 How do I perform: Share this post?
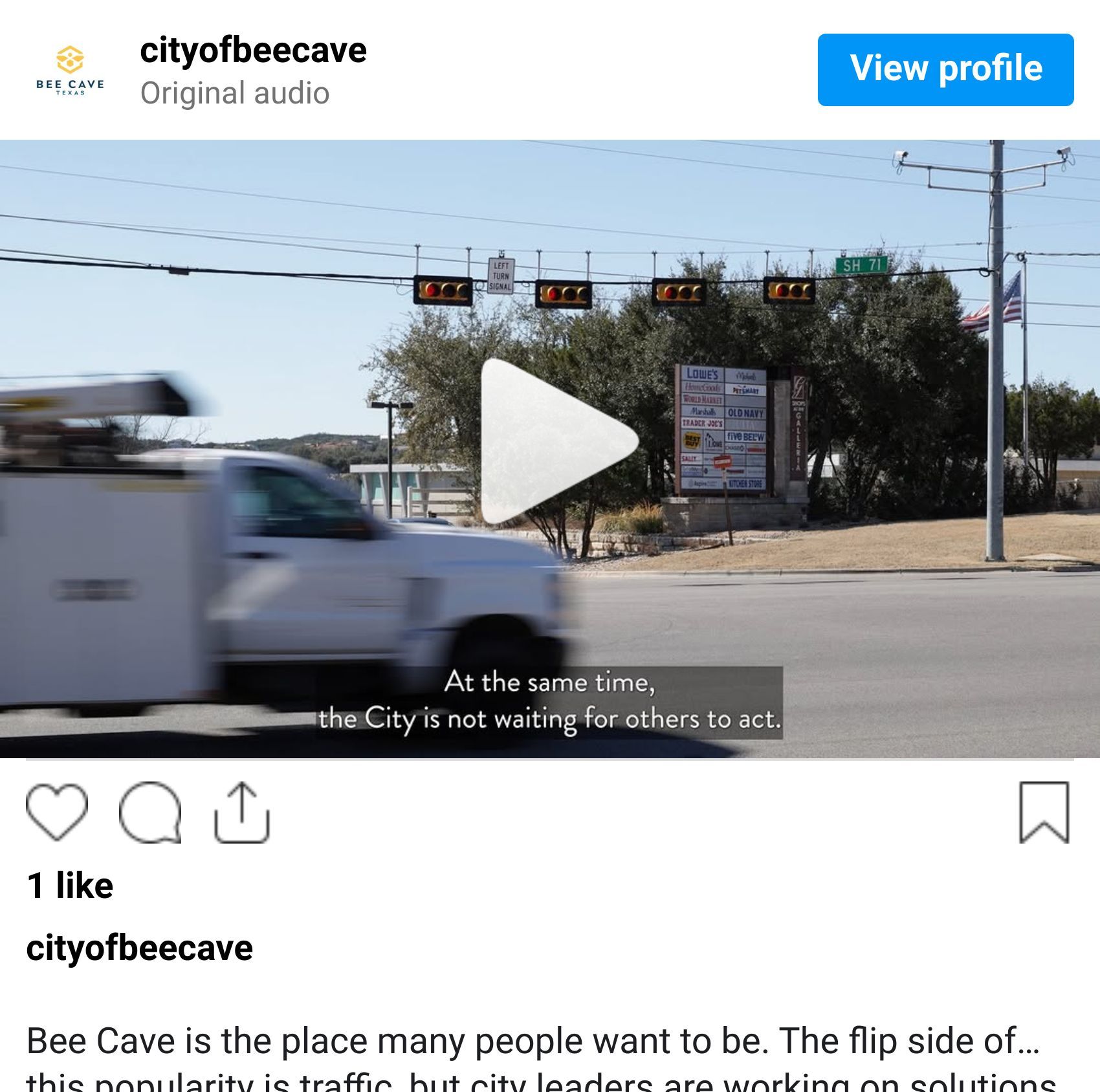tap(241, 812)
